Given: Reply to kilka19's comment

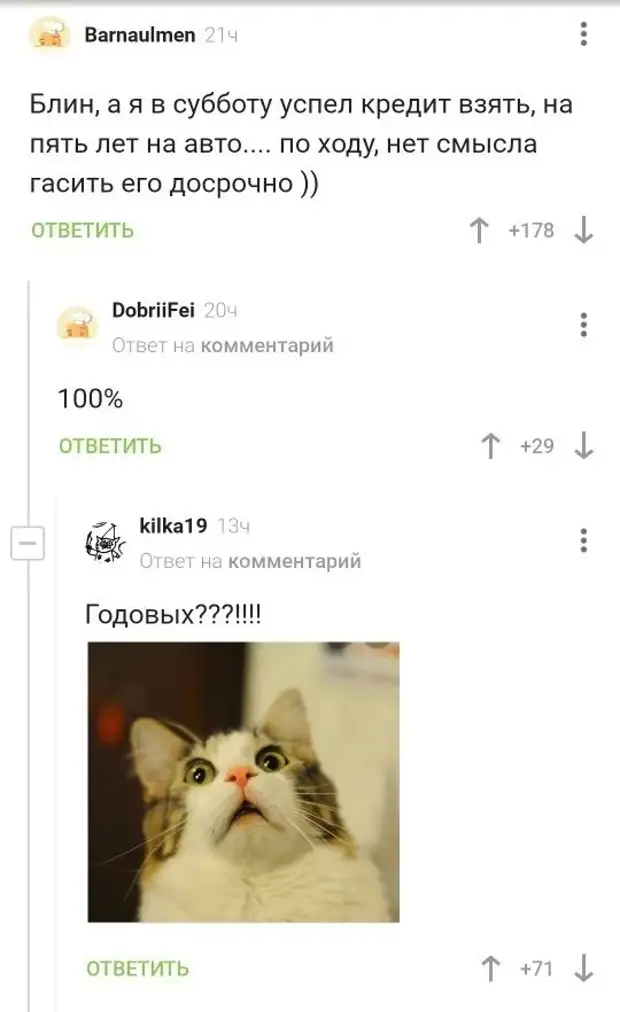Looking at the screenshot, I should point(138,968).
